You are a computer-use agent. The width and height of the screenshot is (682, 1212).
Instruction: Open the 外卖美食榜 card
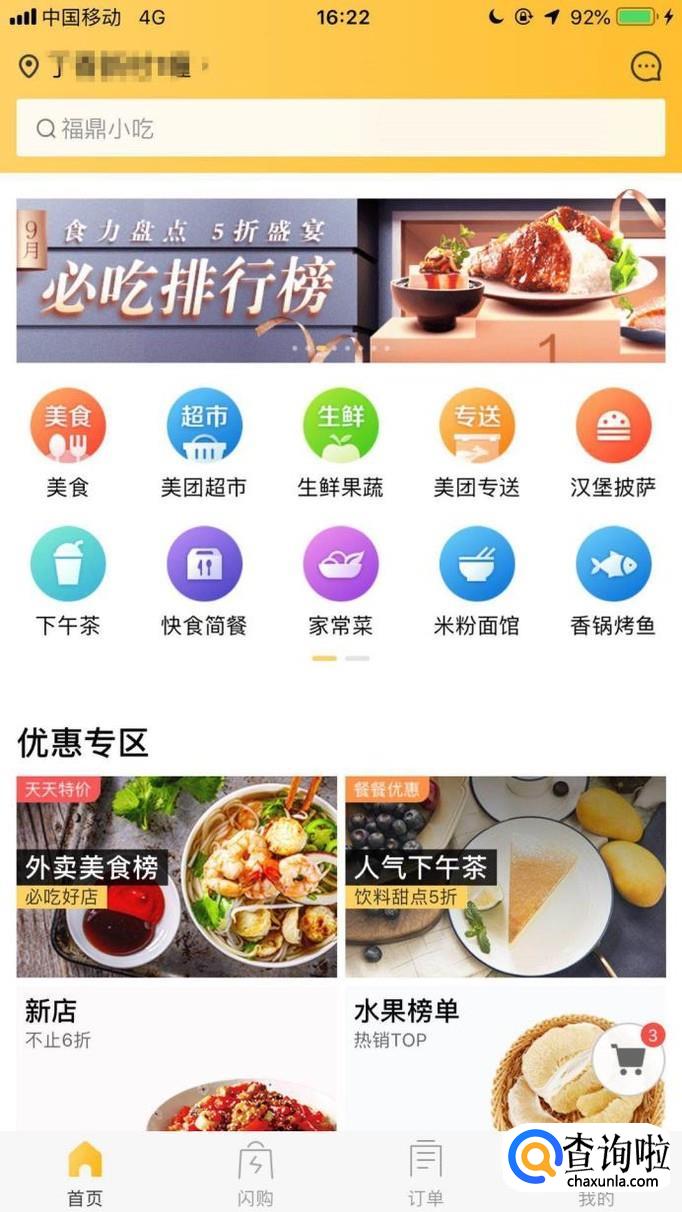coord(176,877)
